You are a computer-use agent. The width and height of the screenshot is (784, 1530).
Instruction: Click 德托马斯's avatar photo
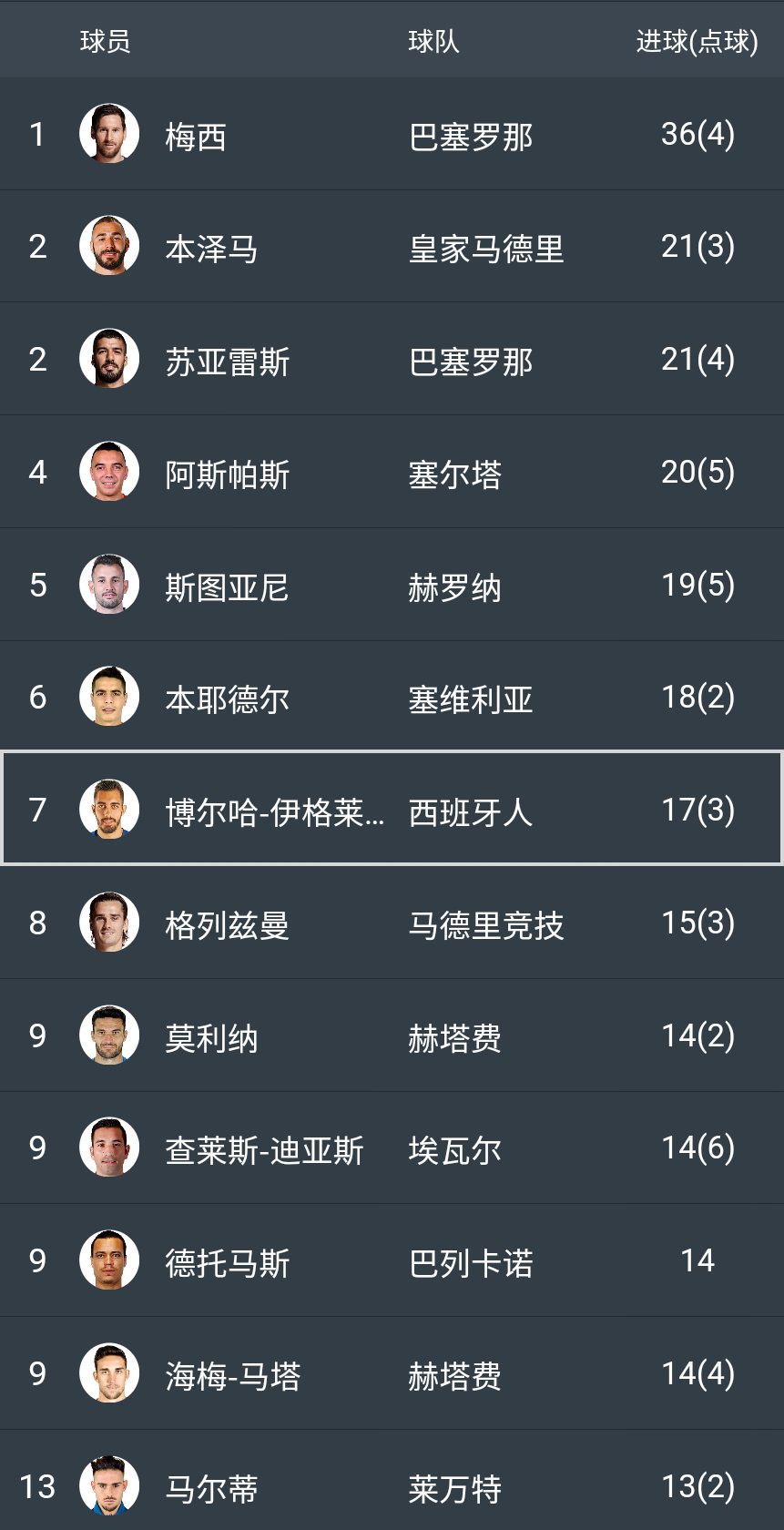[x=108, y=1260]
